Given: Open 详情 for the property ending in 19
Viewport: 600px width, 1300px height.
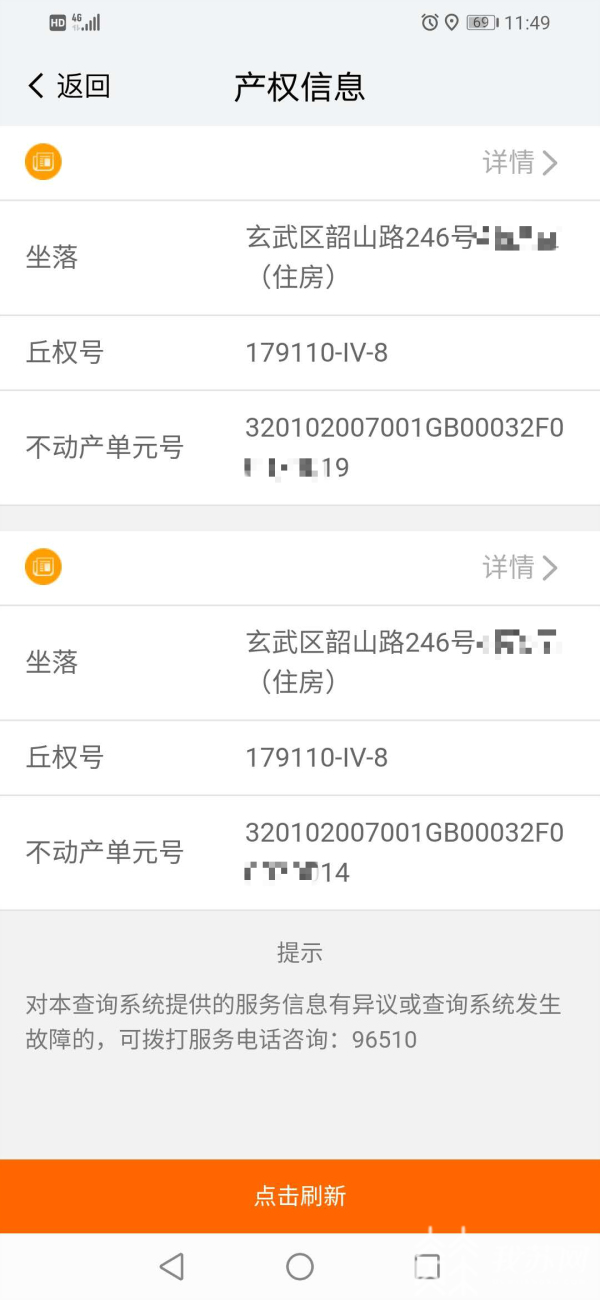Looking at the screenshot, I should coord(520,162).
